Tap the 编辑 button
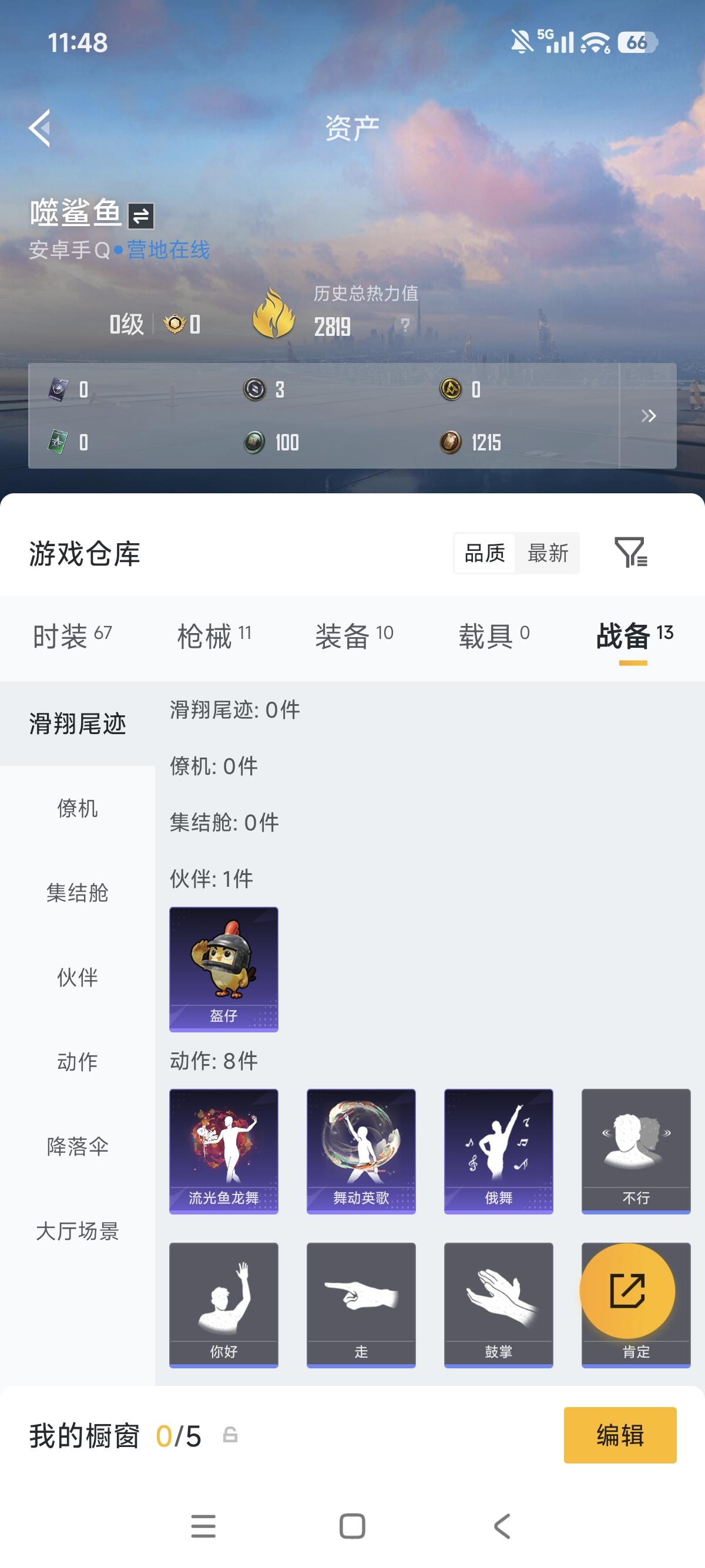Screen dimensions: 705x1568 tap(620, 1435)
